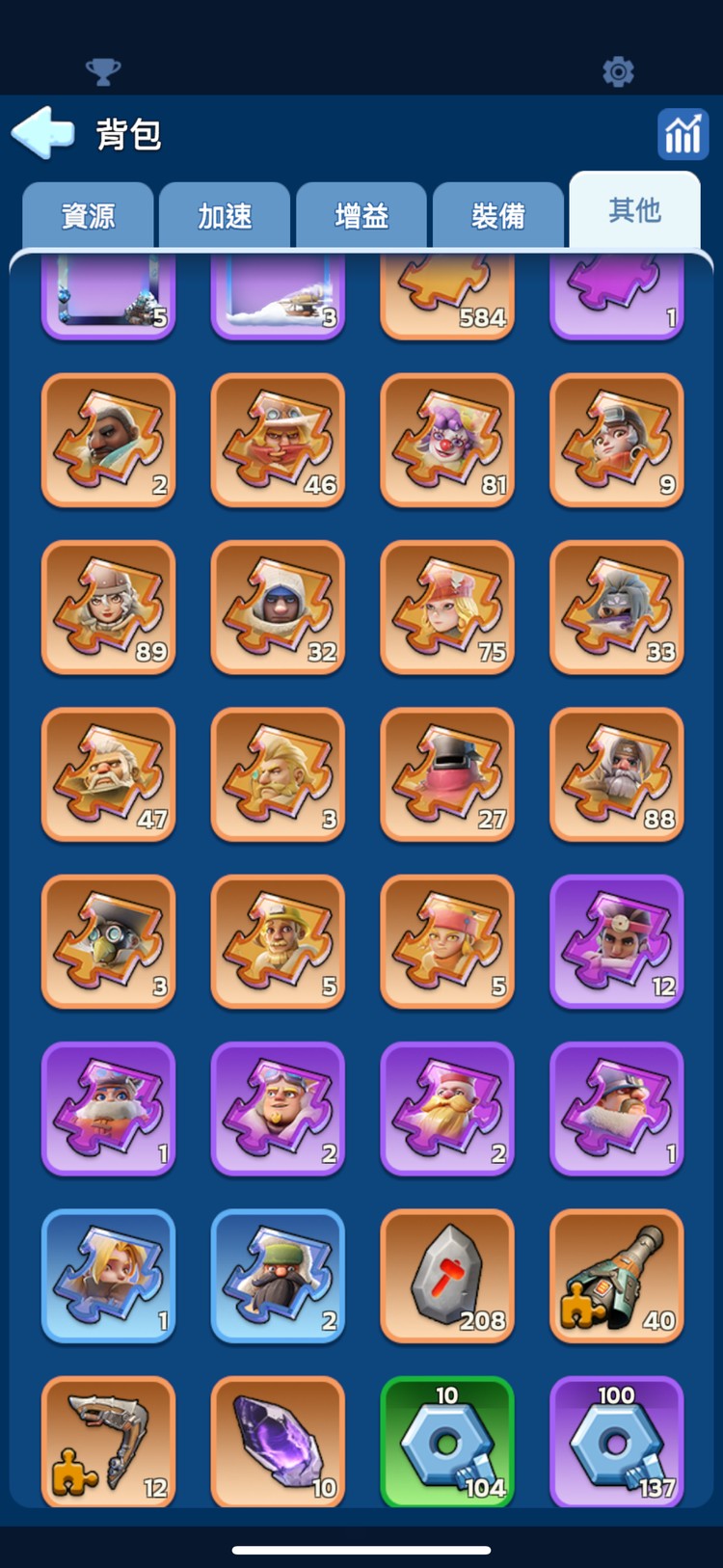Open the settings gear icon

click(x=618, y=71)
